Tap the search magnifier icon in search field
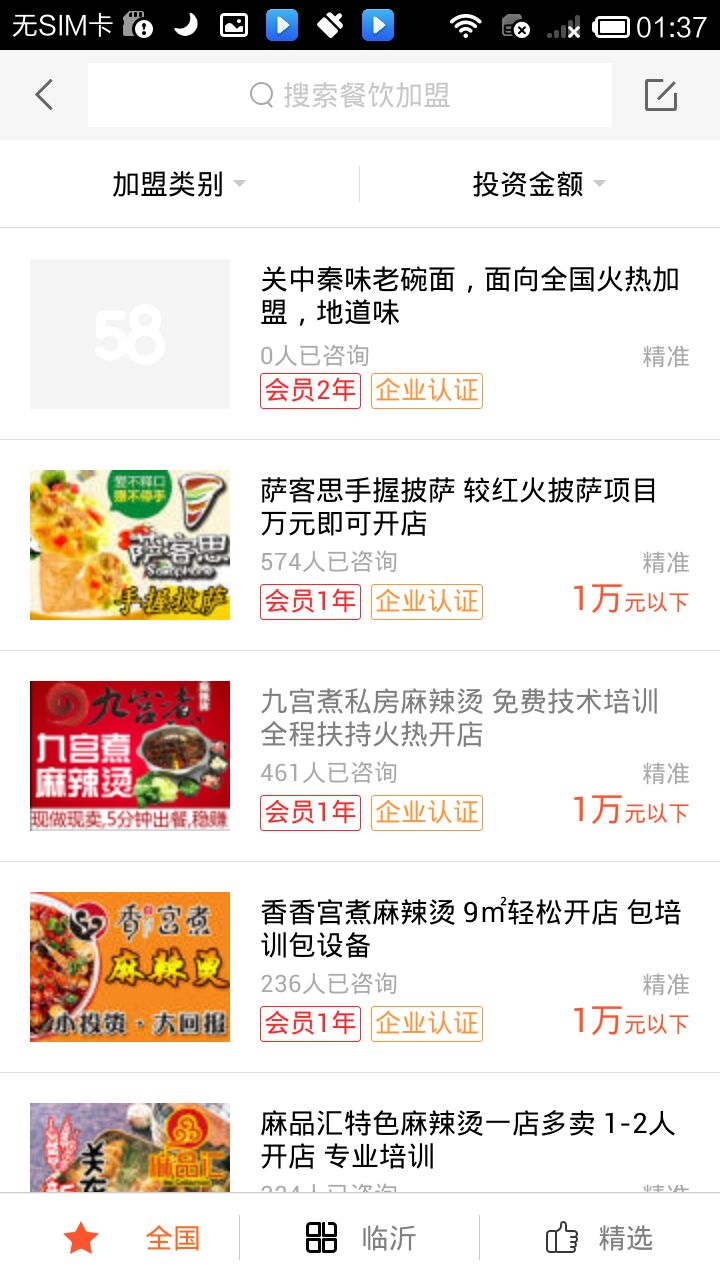Image resolution: width=720 pixels, height=1280 pixels. pyautogui.click(x=262, y=94)
